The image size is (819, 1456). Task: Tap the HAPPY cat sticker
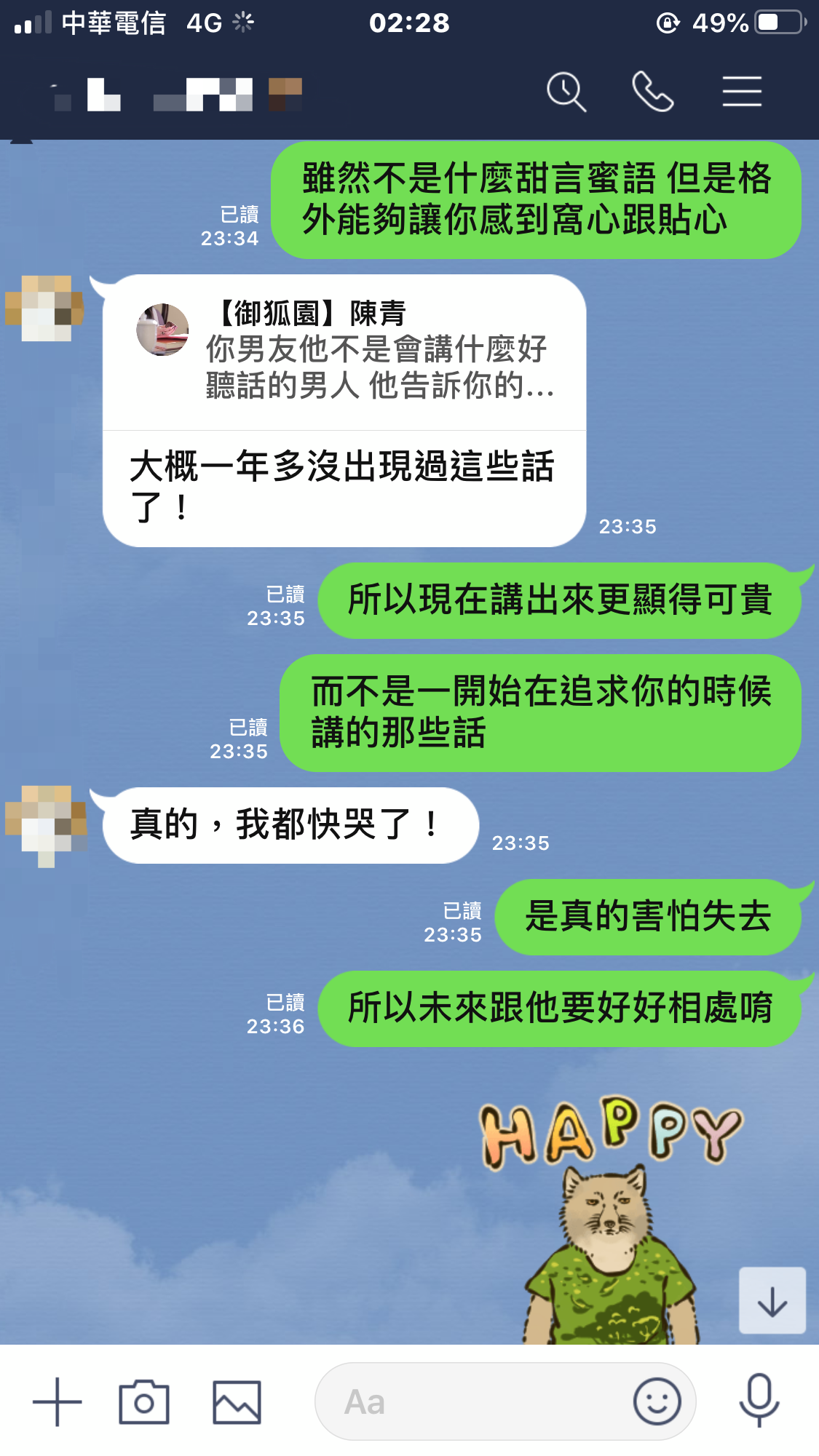coord(610,1222)
